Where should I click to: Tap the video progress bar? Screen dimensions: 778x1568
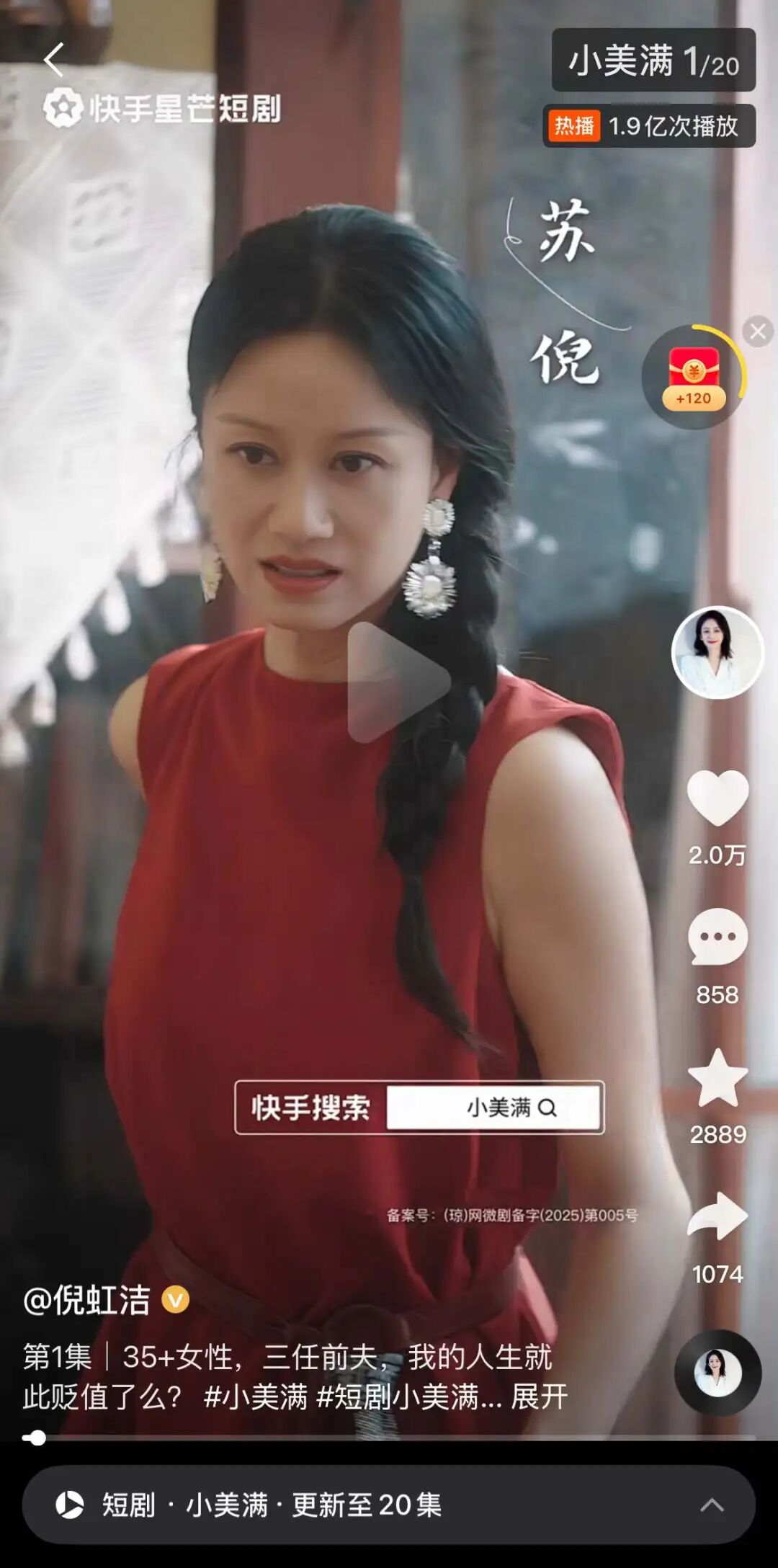(x=389, y=1438)
